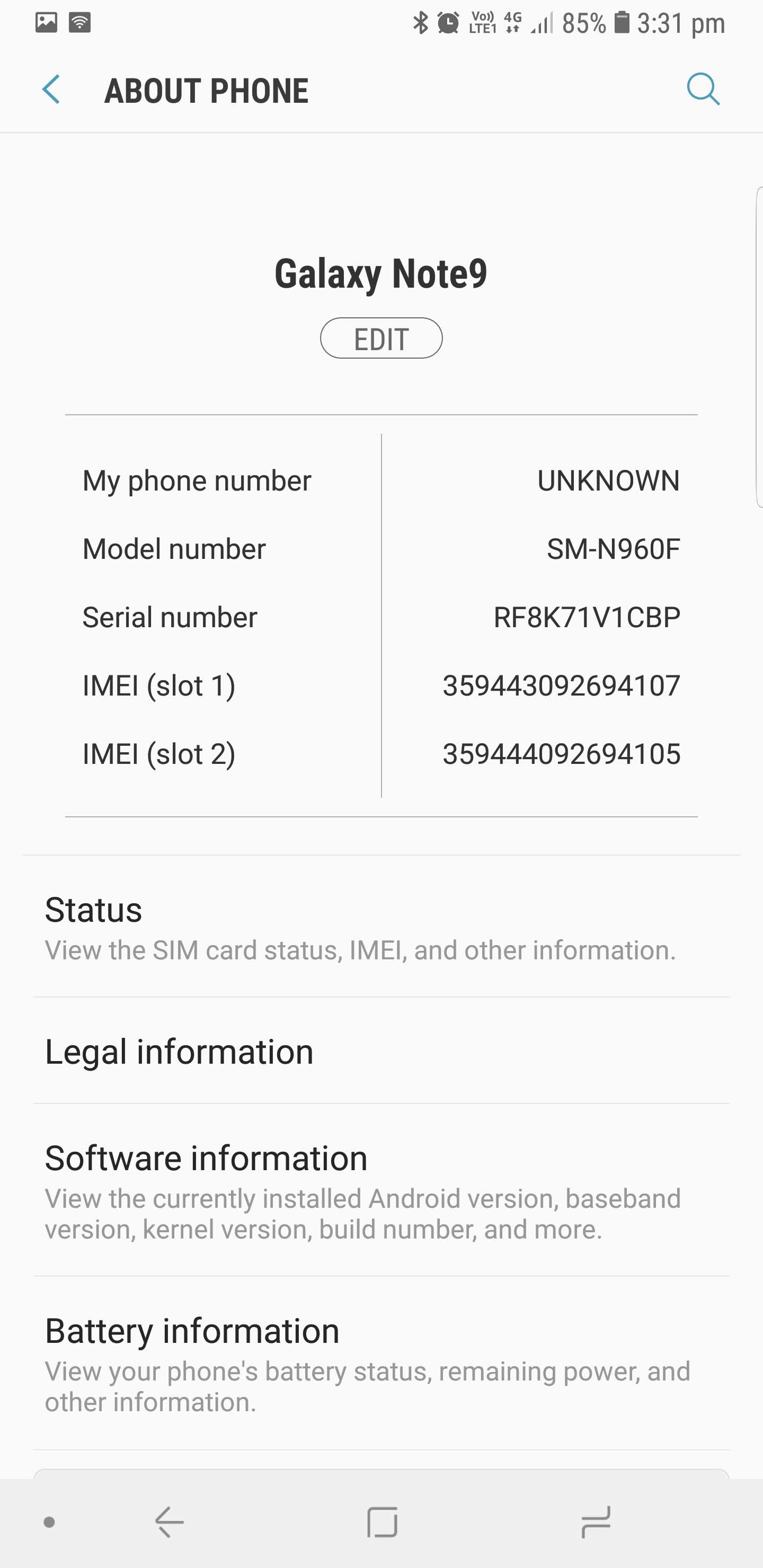View Software information
The height and width of the screenshot is (1568, 763).
(x=381, y=1191)
